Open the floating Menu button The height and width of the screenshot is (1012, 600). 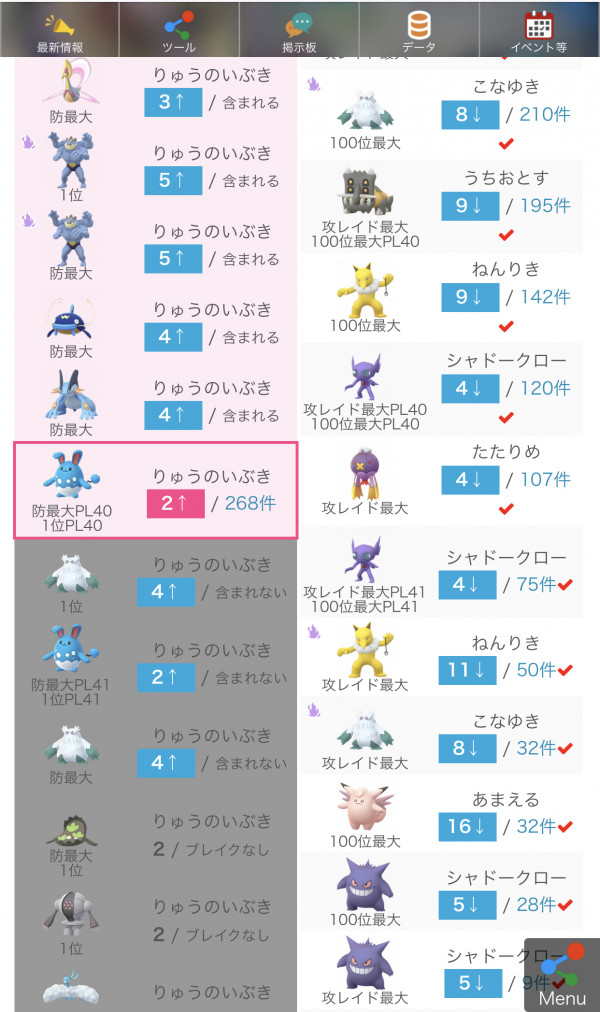point(561,975)
